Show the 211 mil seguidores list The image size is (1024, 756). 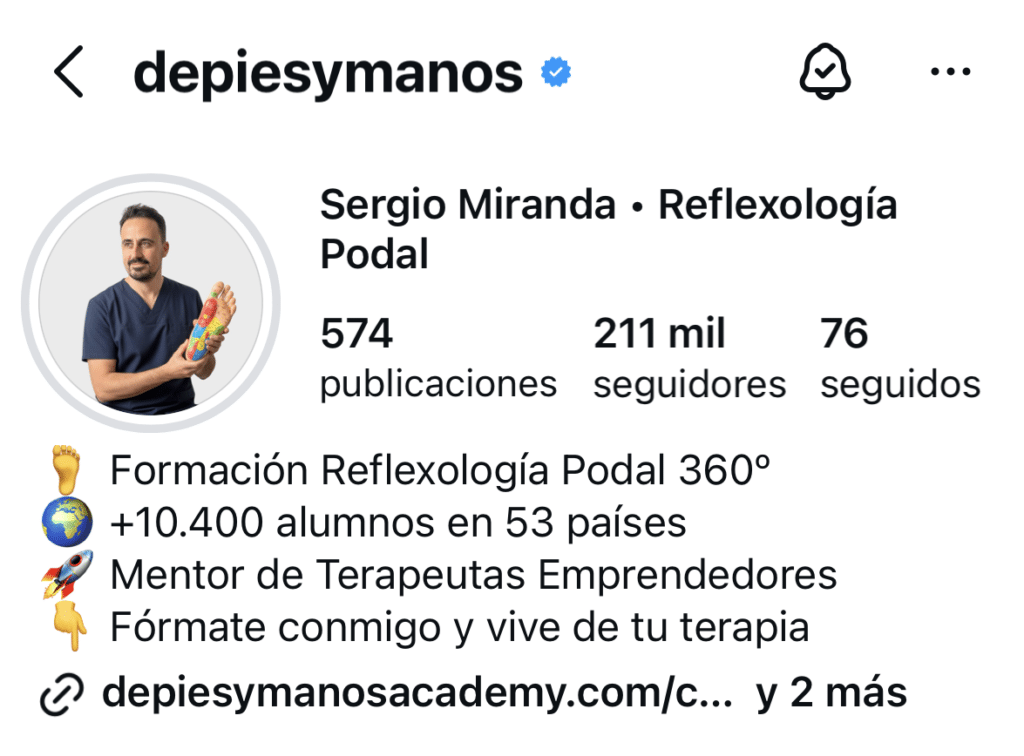[x=689, y=358]
